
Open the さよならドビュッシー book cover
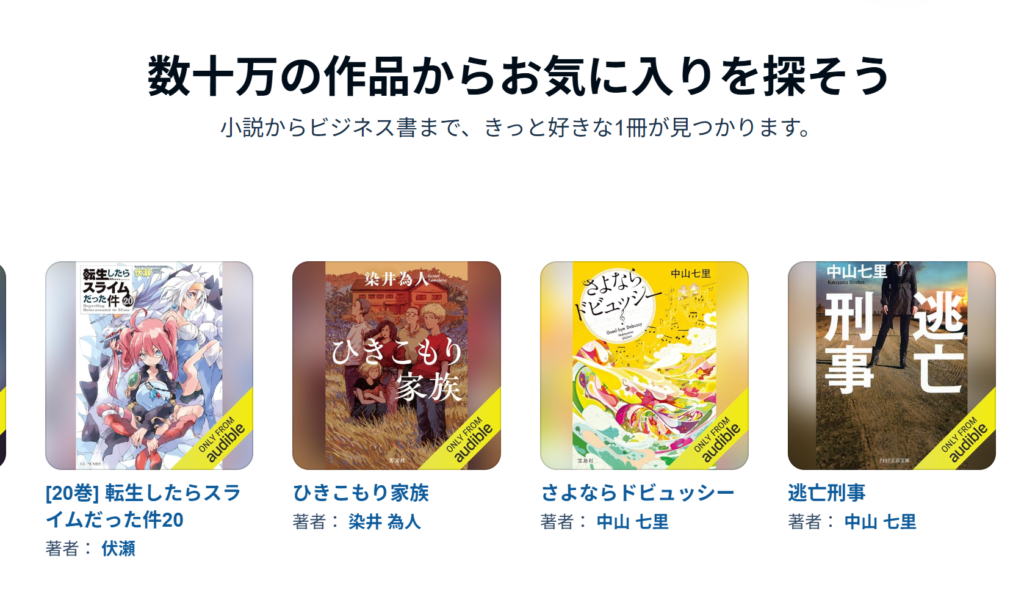[644, 365]
